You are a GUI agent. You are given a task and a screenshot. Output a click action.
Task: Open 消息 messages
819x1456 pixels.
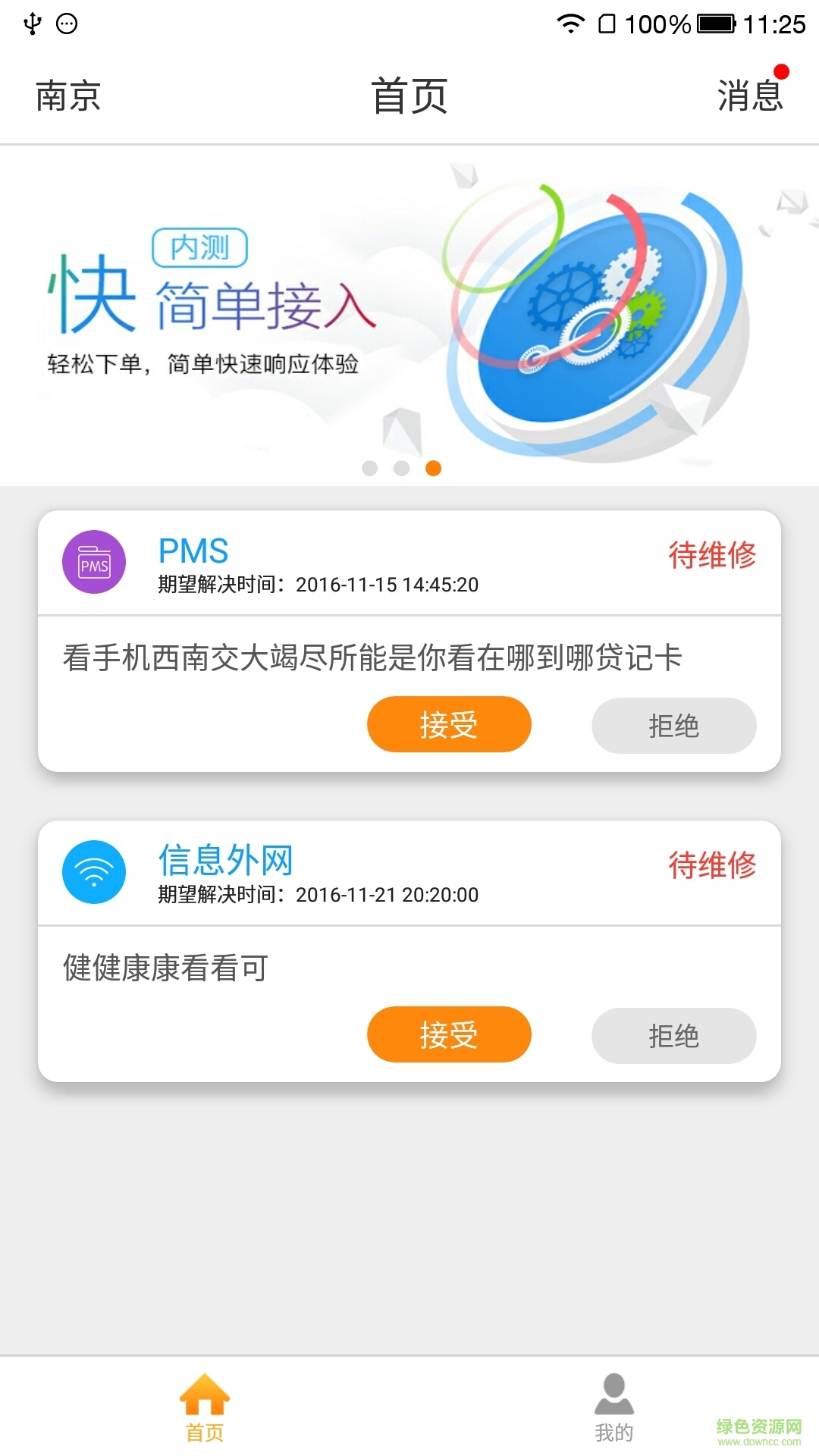pos(749,96)
